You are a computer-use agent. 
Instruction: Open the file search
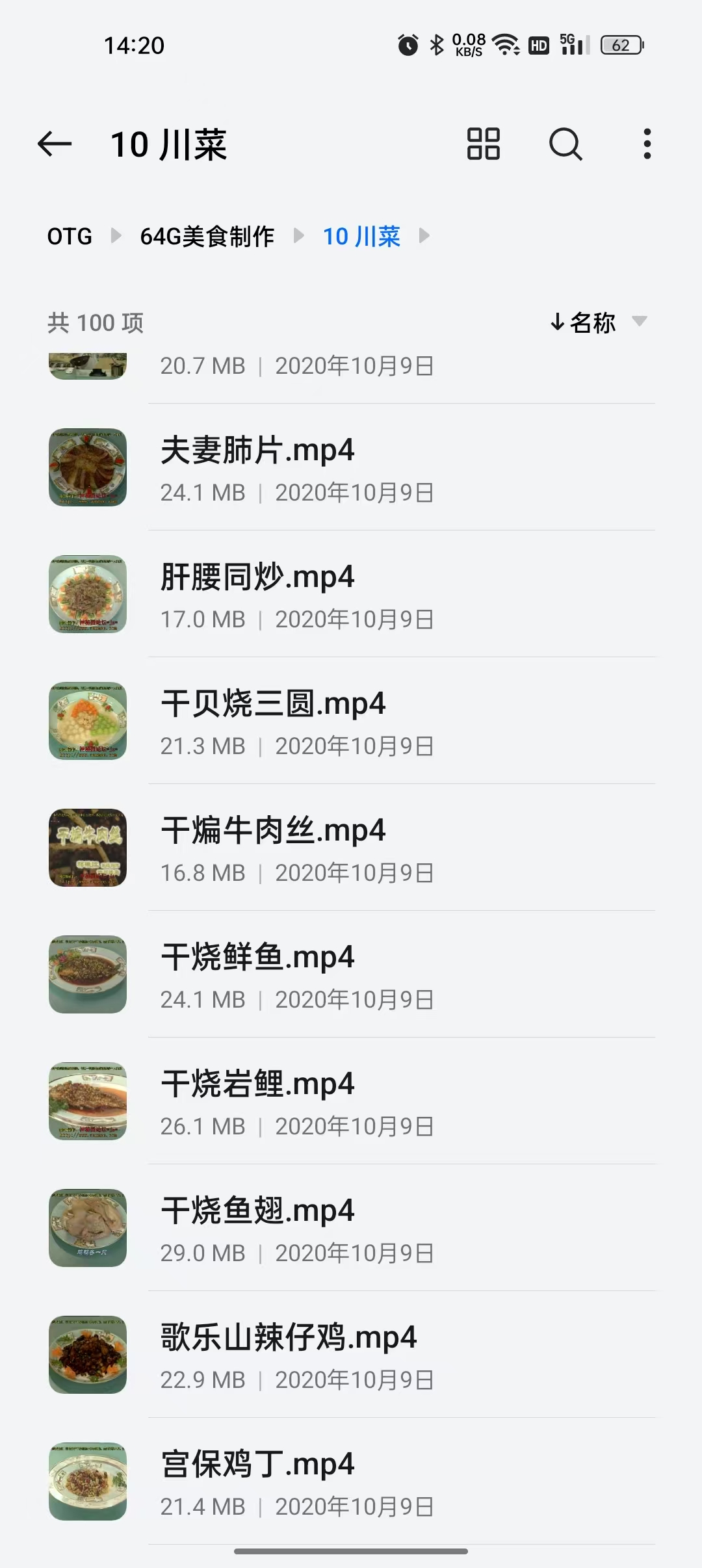point(565,144)
